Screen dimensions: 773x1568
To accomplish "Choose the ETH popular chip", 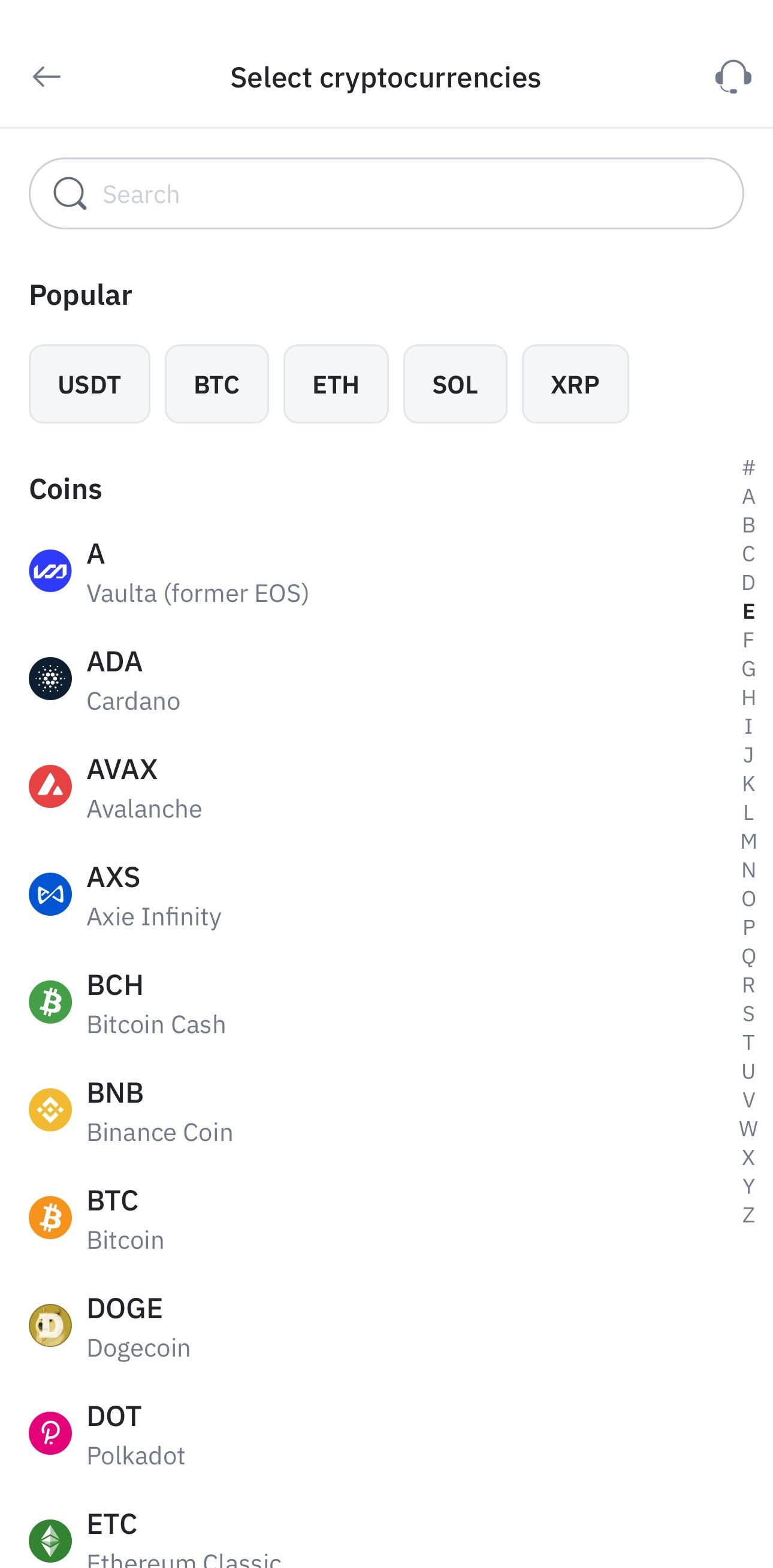I will (336, 384).
